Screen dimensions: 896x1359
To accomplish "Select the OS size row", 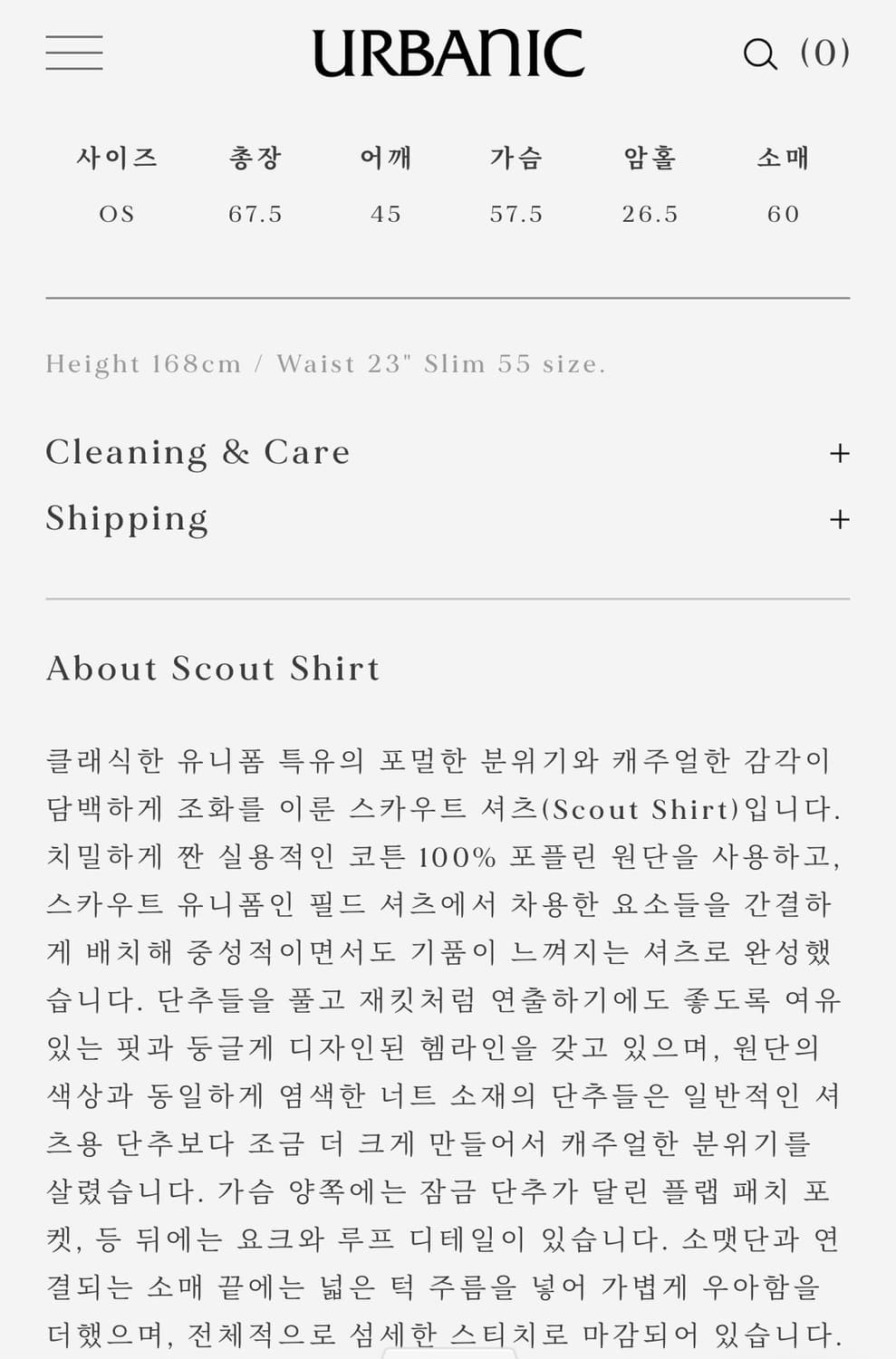I will click(x=116, y=214).
